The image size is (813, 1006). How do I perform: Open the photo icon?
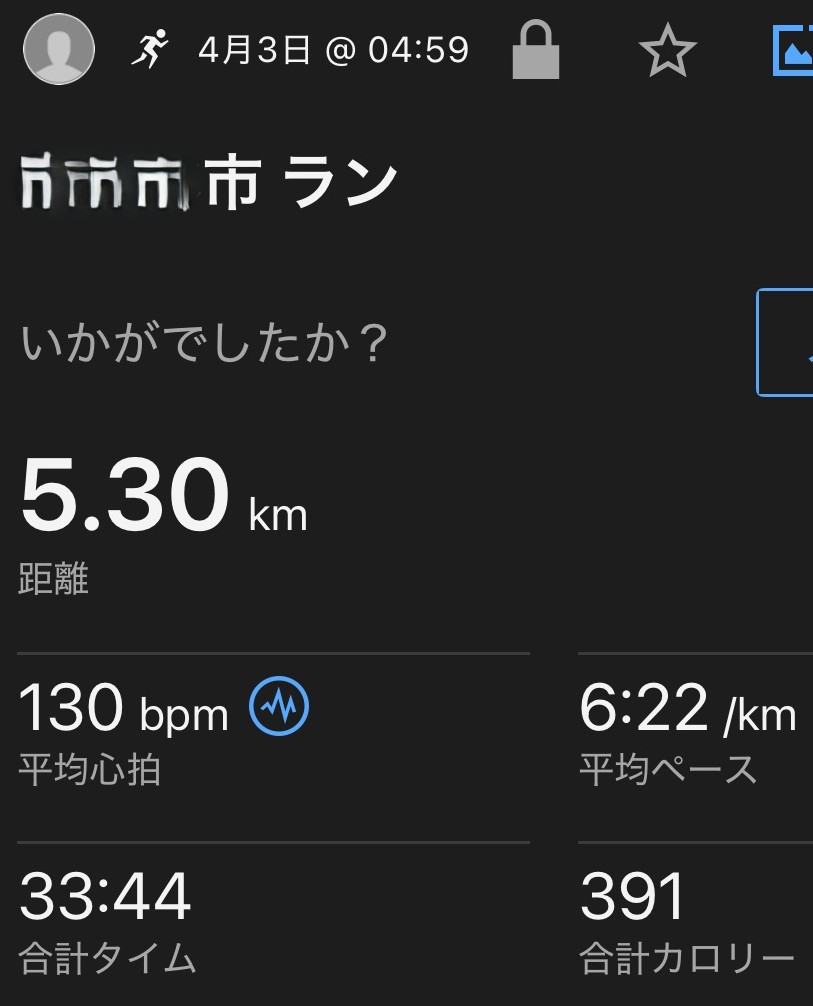(795, 51)
